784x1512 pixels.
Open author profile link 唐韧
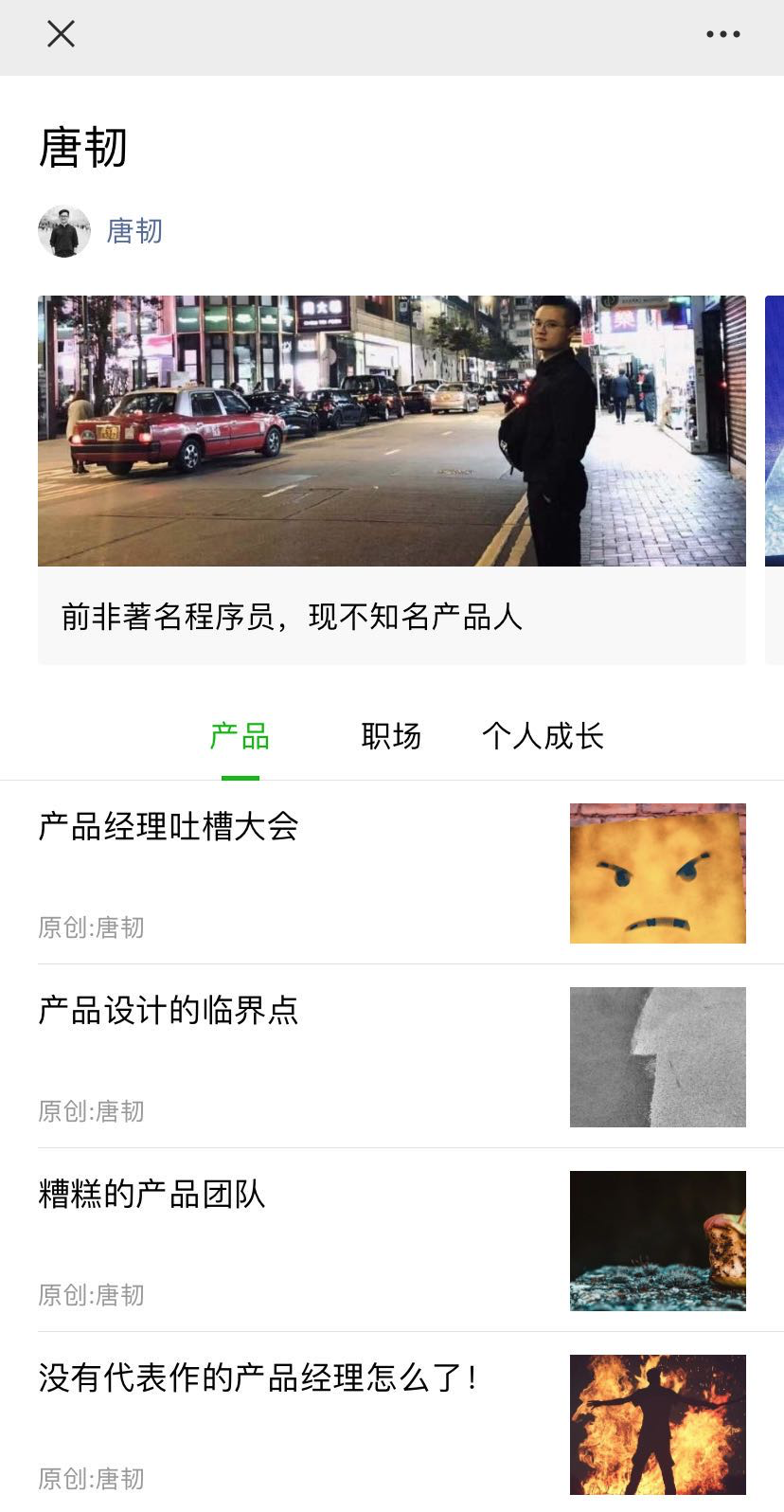tap(134, 231)
